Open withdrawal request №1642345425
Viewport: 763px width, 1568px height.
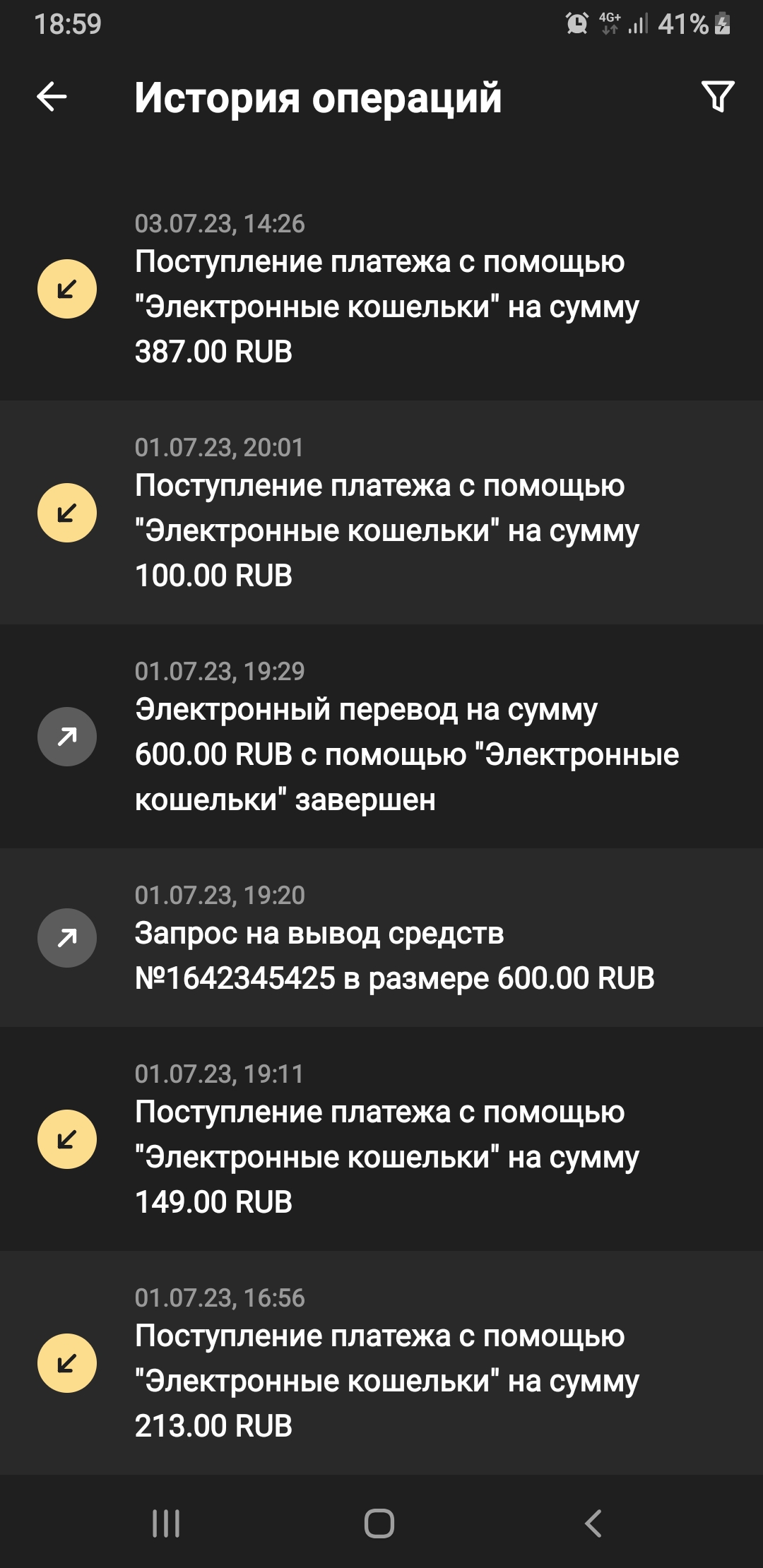click(x=381, y=937)
